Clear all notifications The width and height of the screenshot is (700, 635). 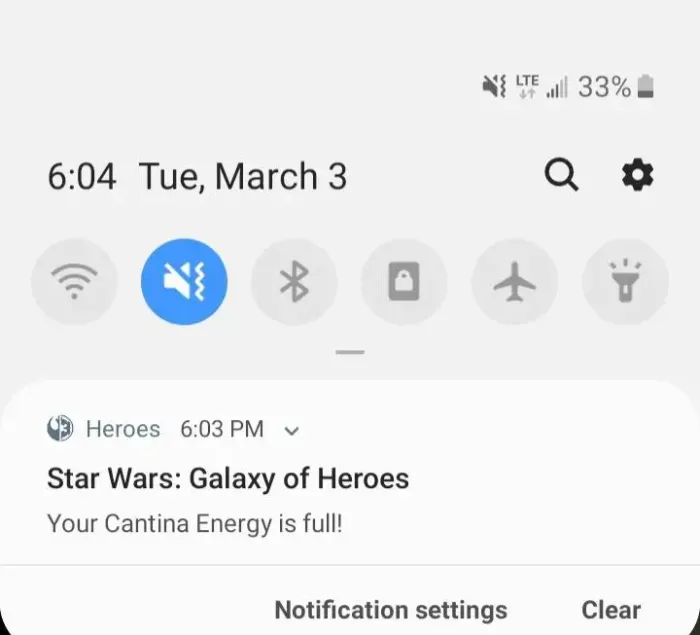click(x=611, y=610)
